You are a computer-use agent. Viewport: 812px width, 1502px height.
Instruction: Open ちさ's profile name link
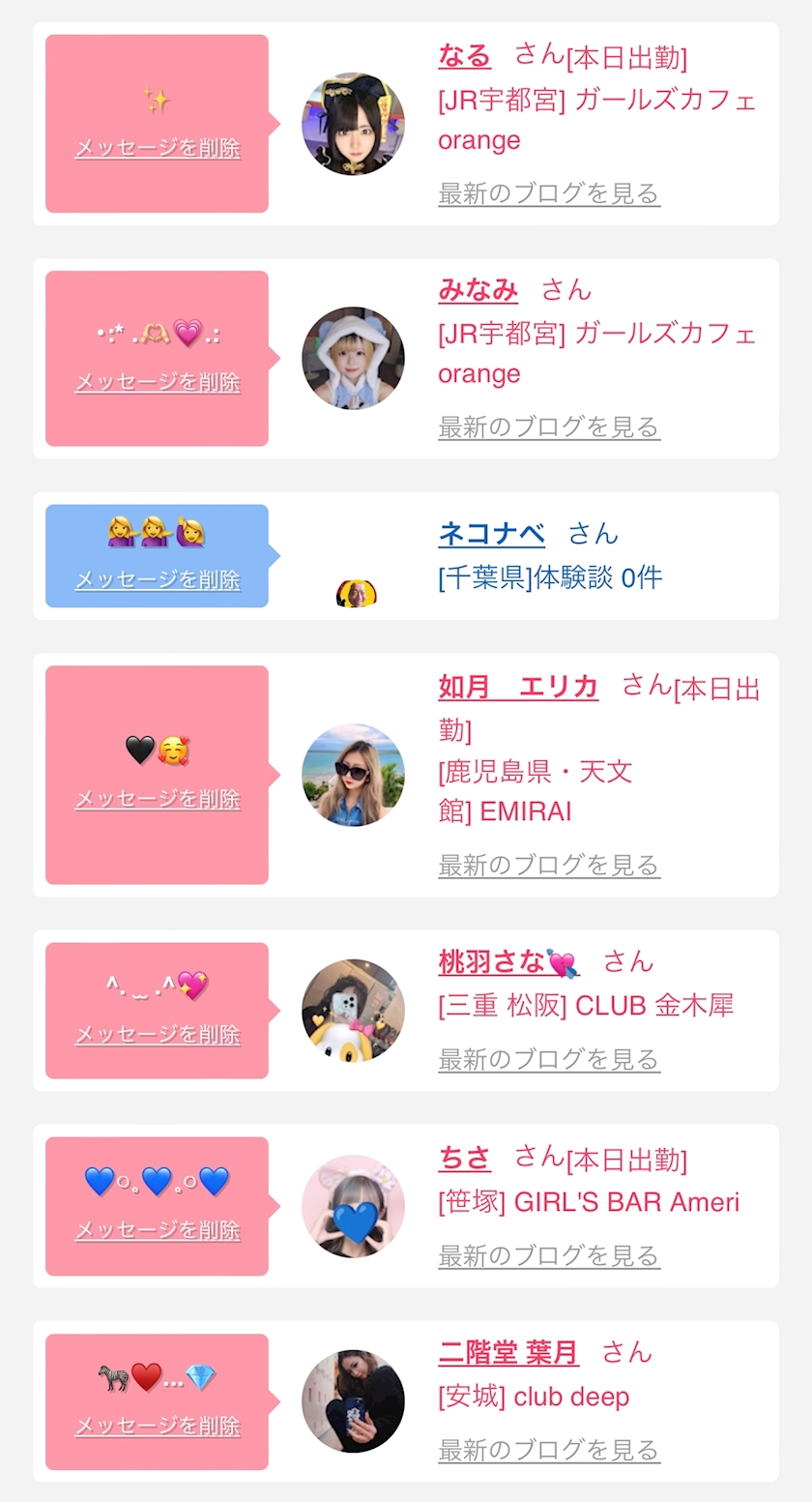(x=464, y=1158)
